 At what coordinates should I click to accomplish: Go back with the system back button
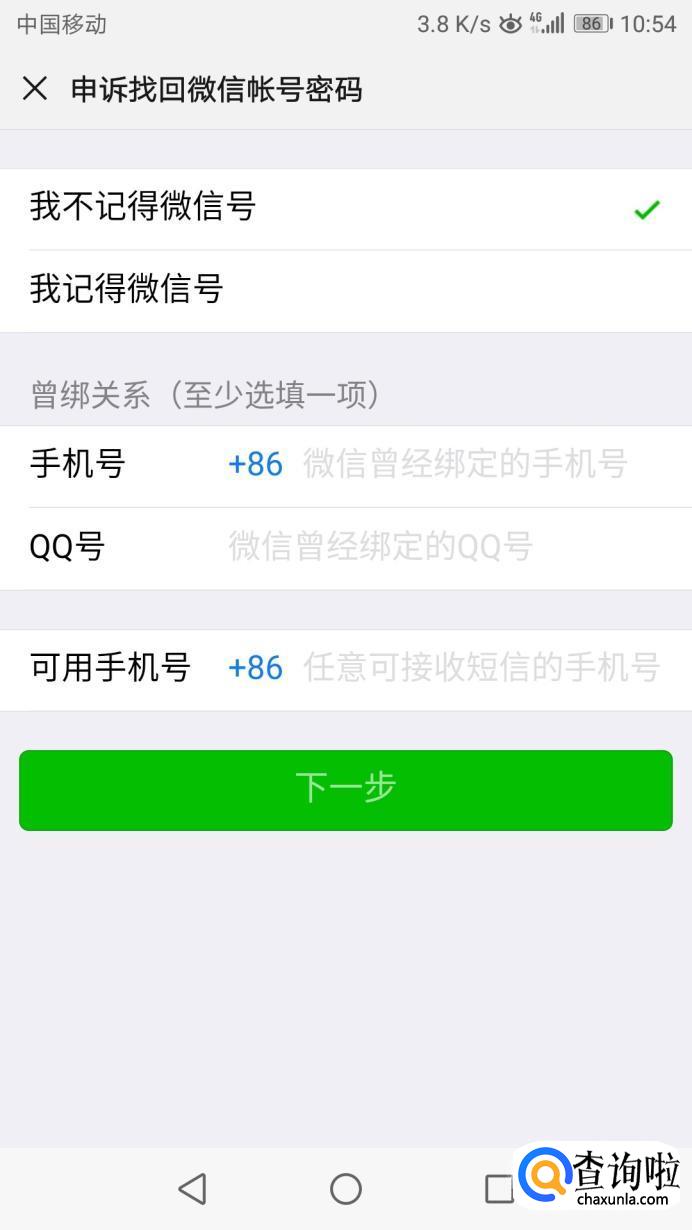(x=192, y=1188)
